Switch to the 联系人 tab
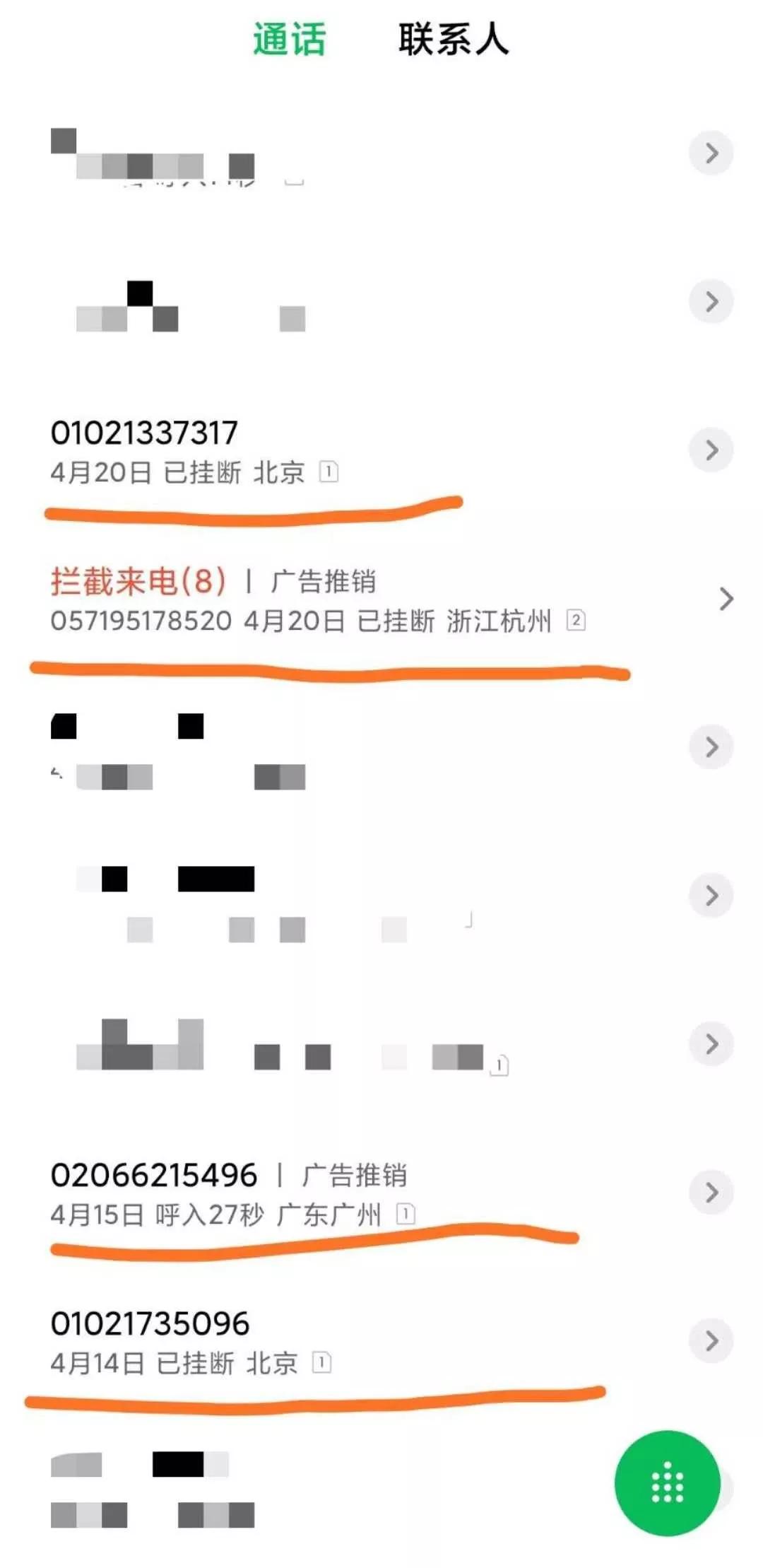The width and height of the screenshot is (763, 1568). (x=455, y=40)
